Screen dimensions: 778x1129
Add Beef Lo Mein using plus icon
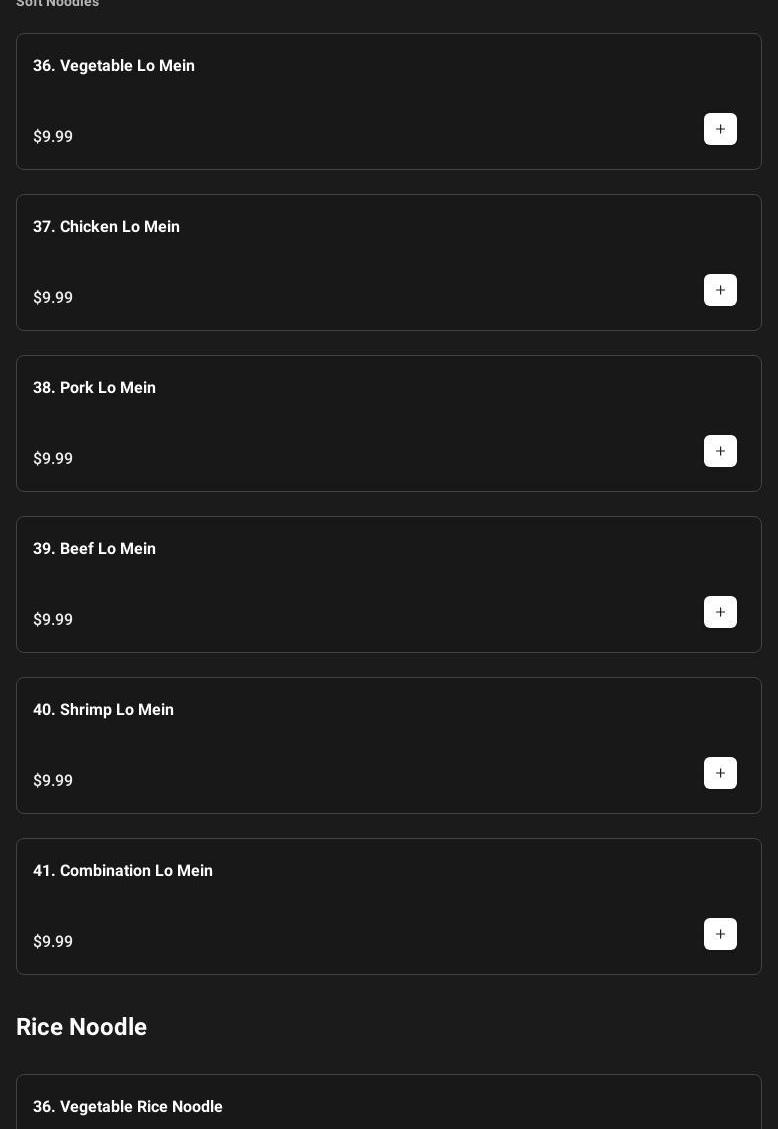(720, 612)
